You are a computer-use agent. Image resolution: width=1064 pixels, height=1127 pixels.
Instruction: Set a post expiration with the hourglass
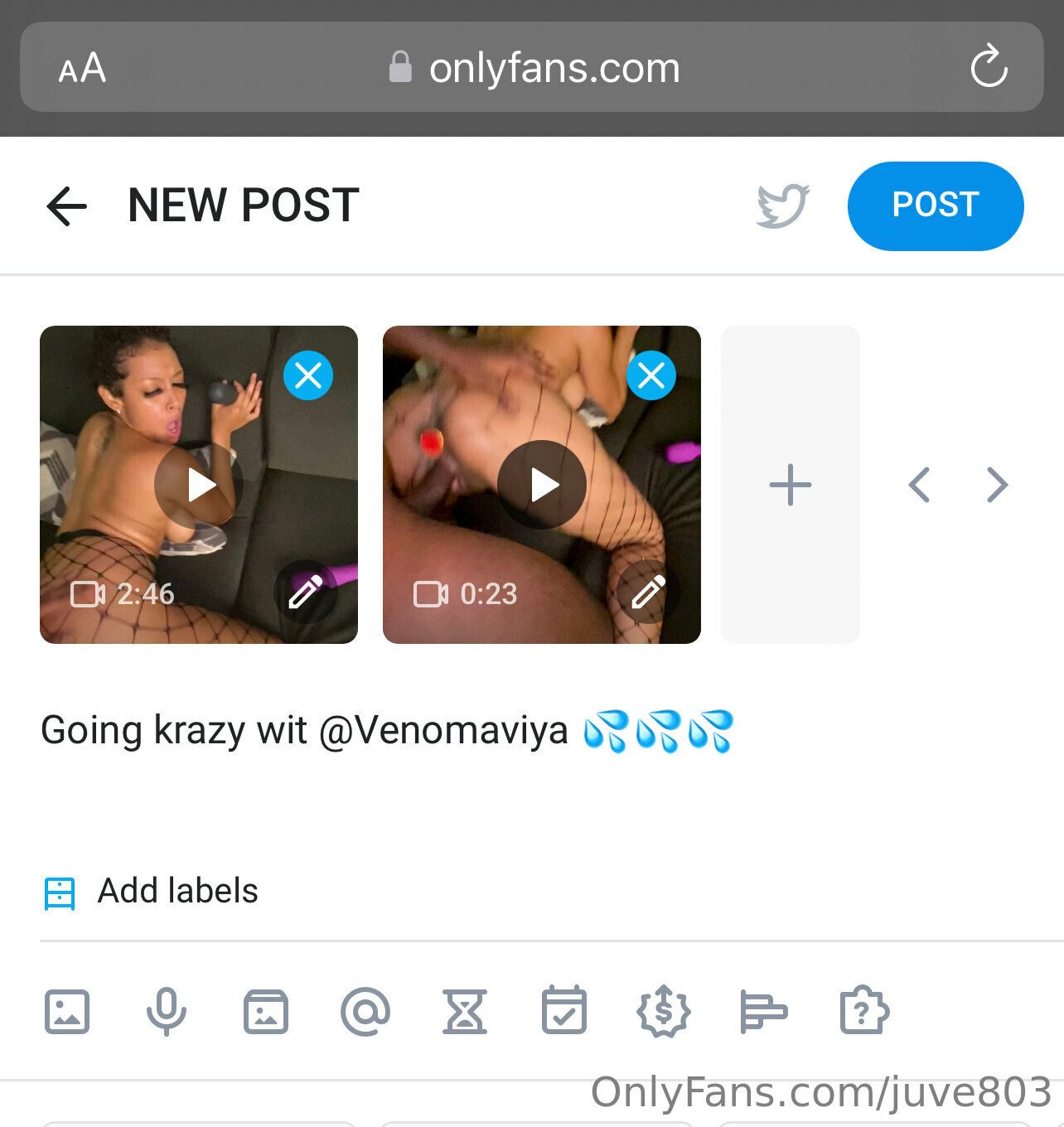465,1012
